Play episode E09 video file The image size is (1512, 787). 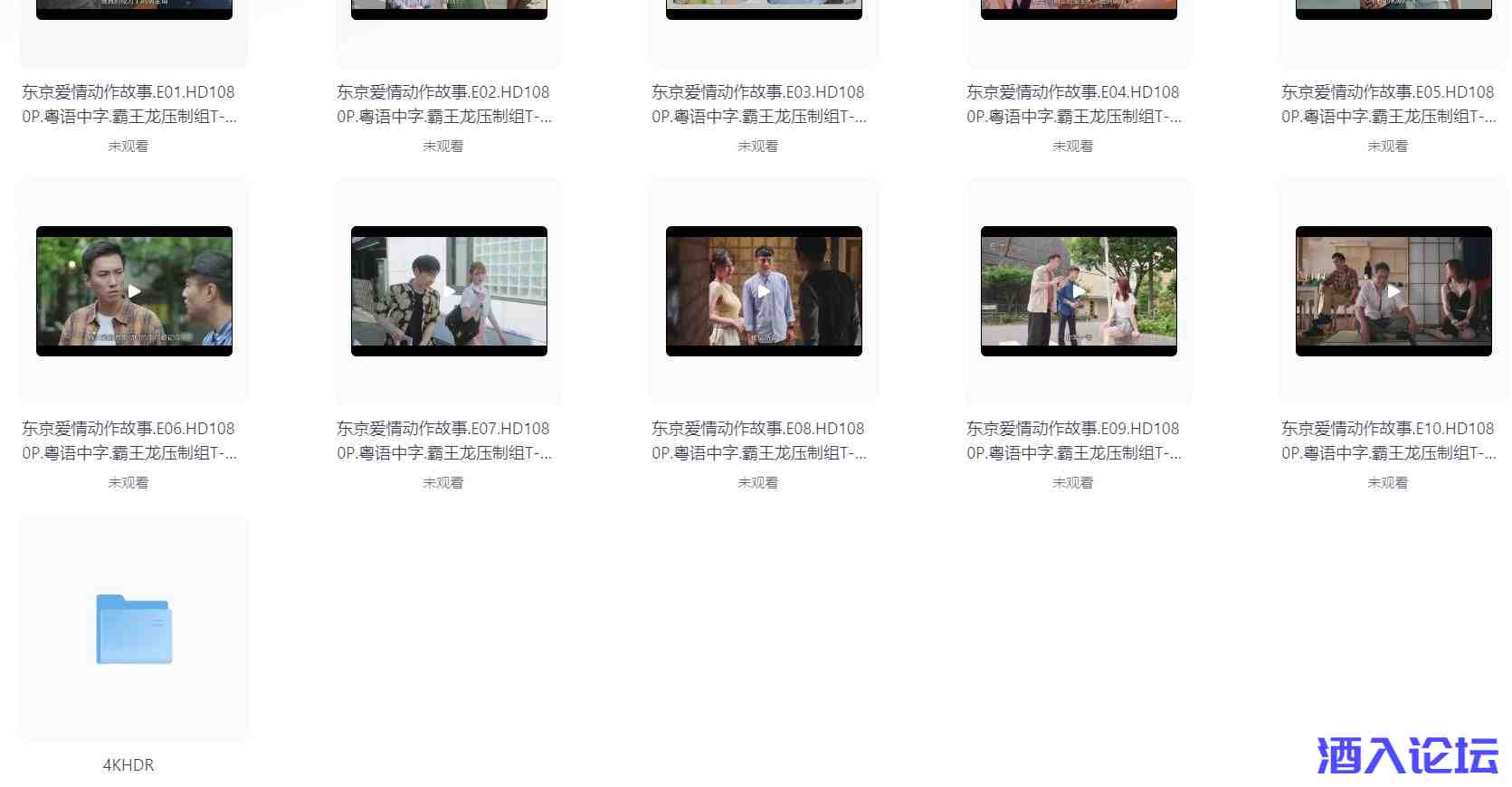click(x=1079, y=291)
